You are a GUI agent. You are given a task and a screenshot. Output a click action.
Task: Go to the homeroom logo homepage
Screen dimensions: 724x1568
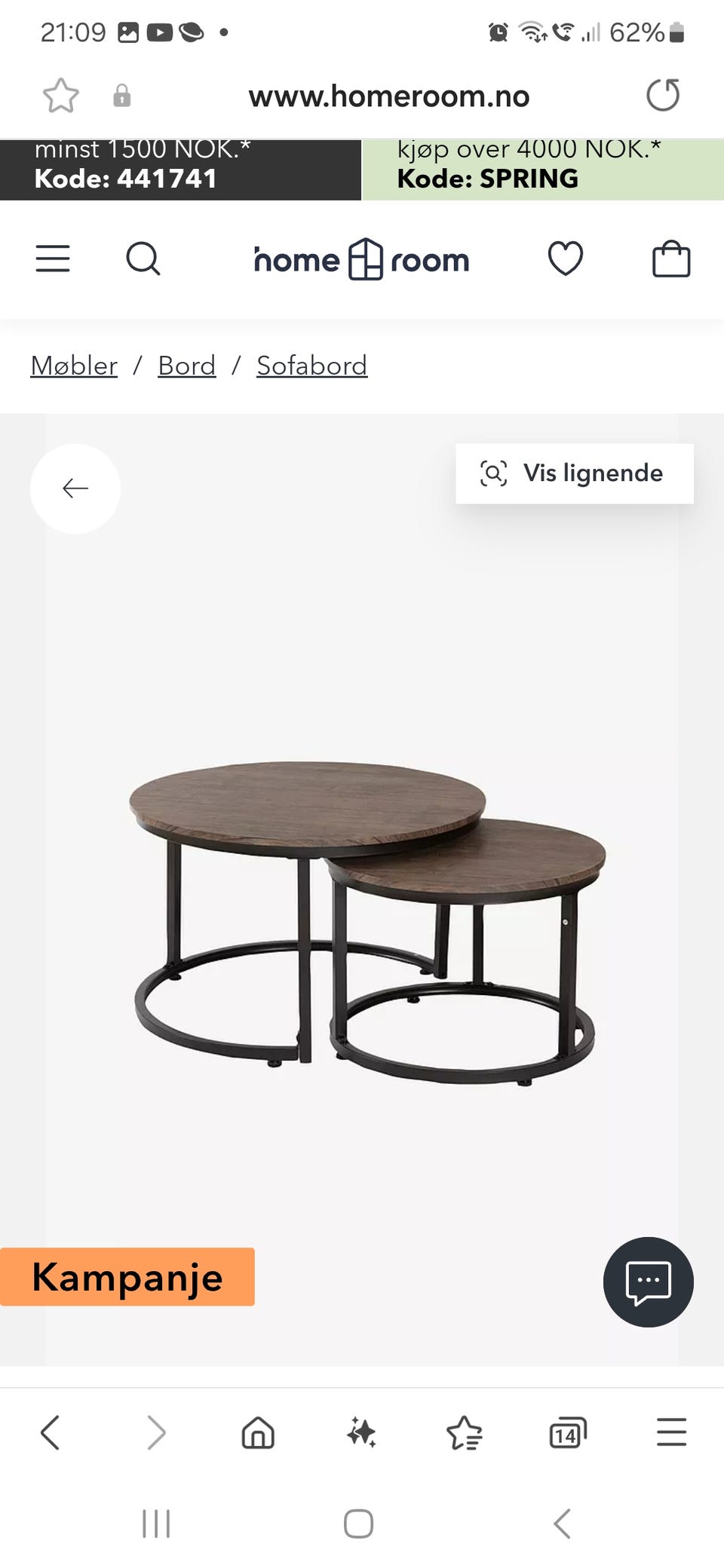tap(362, 260)
